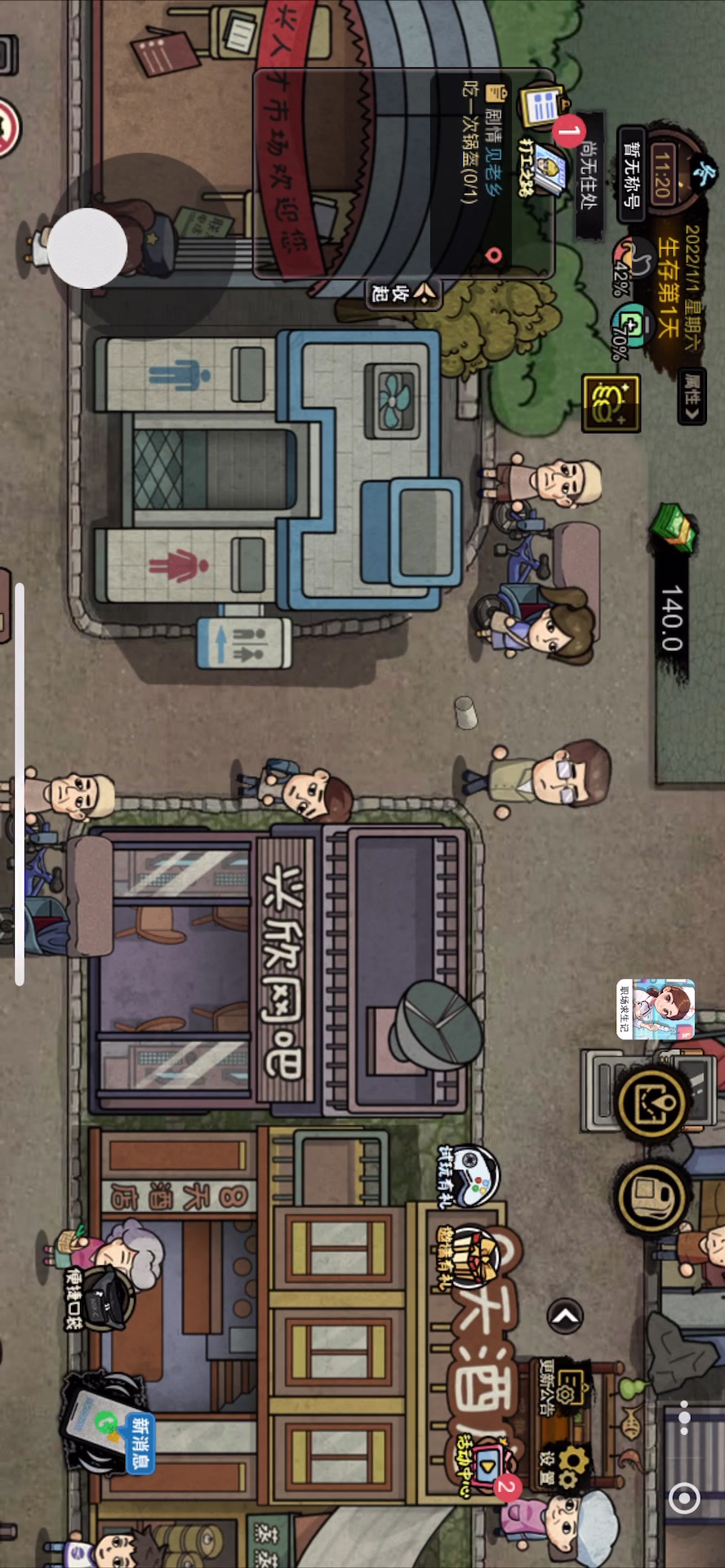This screenshot has width=725, height=1568.
Task: Tap the virtual joystick knob
Action: click(87, 248)
